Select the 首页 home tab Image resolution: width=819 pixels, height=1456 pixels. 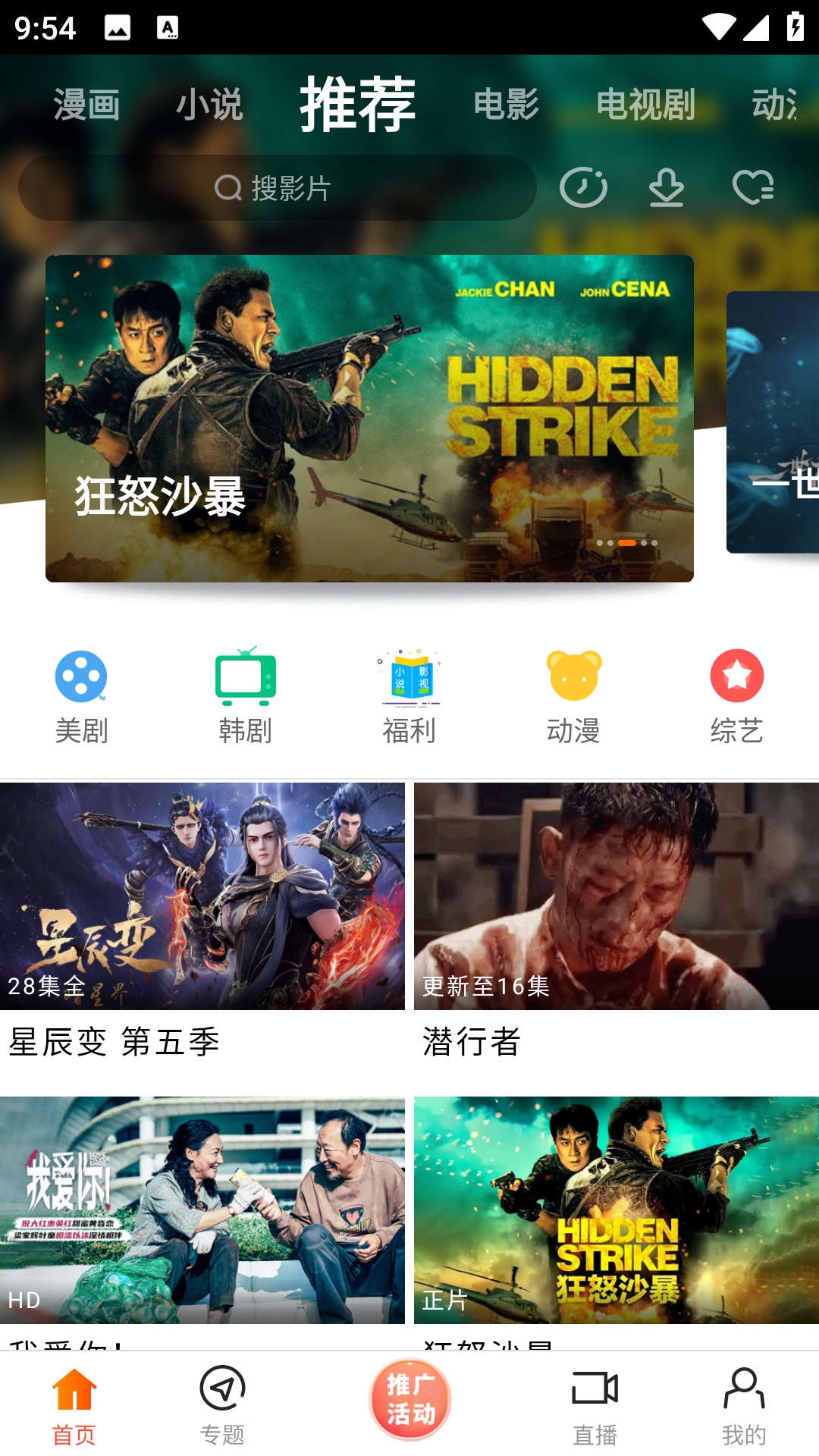click(x=73, y=1403)
